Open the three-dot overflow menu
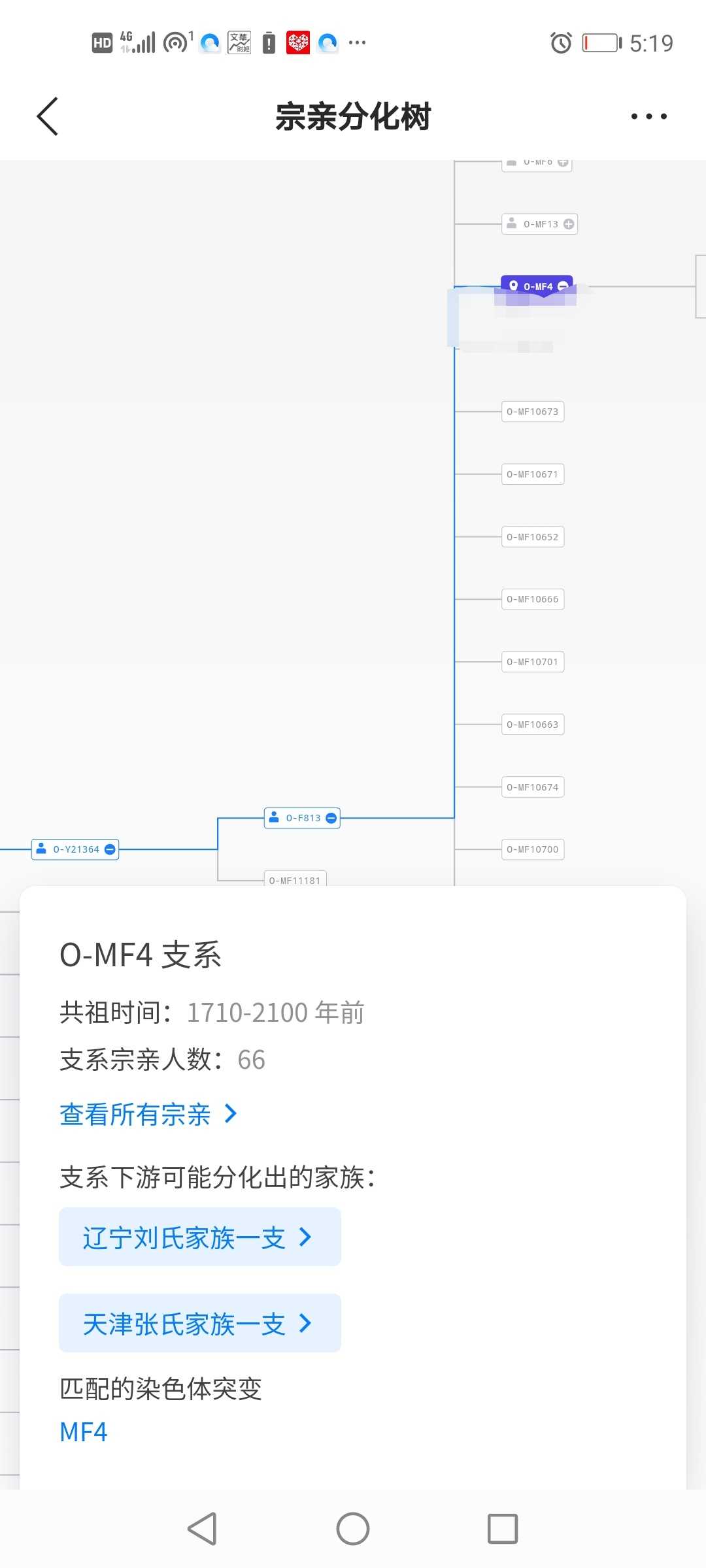Screen dimensions: 706x1568 [648, 116]
